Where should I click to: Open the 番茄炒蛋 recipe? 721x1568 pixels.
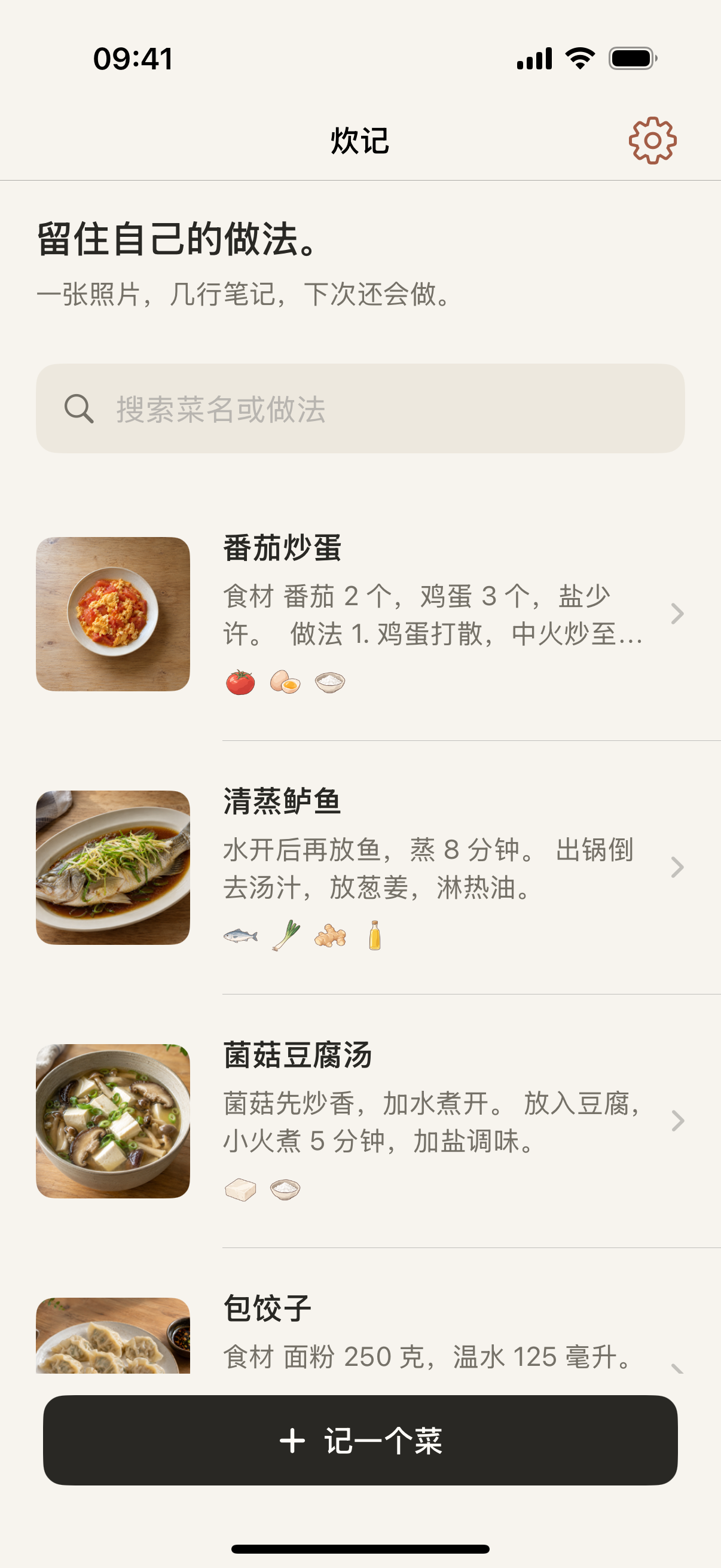pyautogui.click(x=360, y=614)
